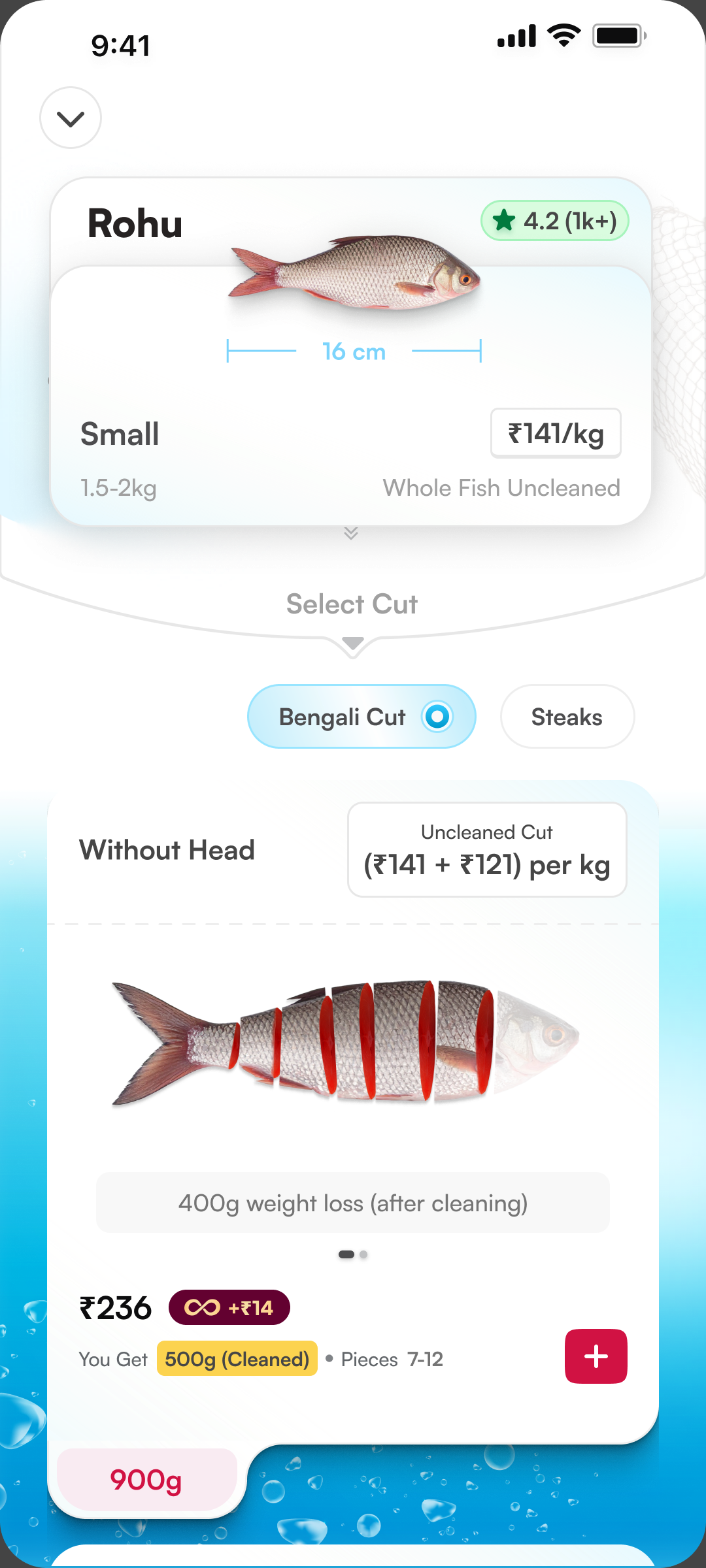Select the Bengali Cut option
706x1568 pixels.
pyautogui.click(x=361, y=717)
